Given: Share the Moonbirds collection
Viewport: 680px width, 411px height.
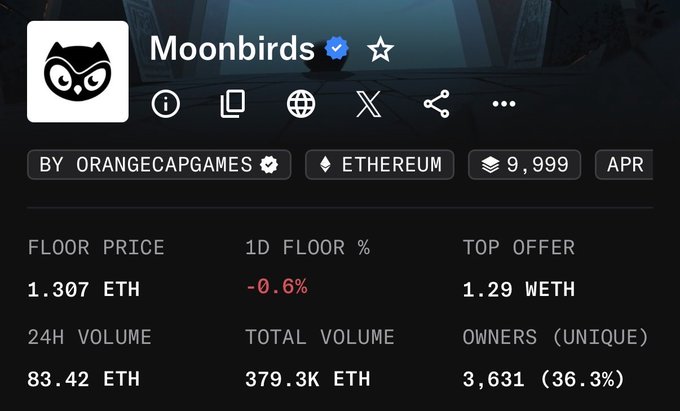Looking at the screenshot, I should [x=436, y=104].
